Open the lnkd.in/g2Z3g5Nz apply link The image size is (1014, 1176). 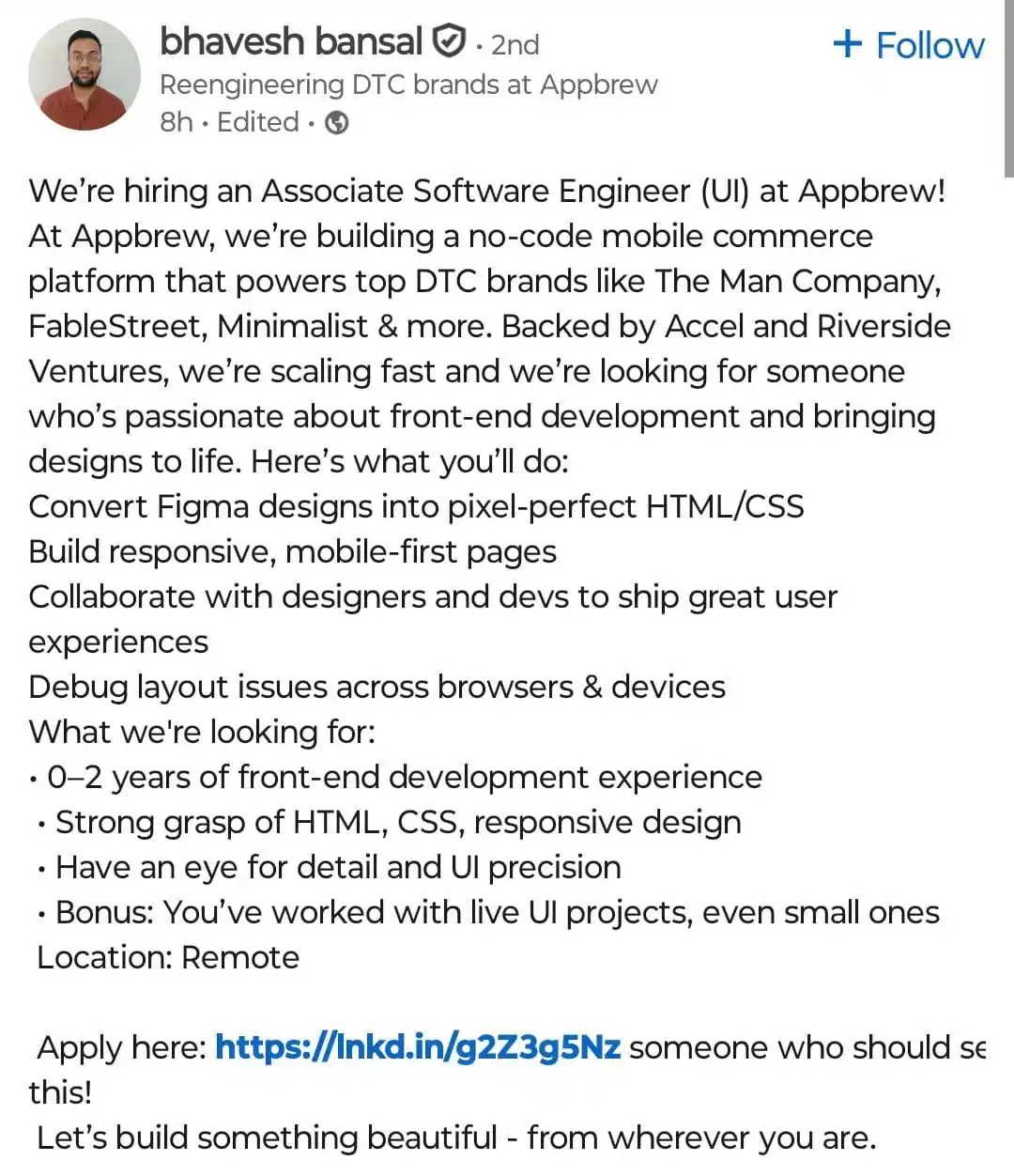tap(418, 1047)
